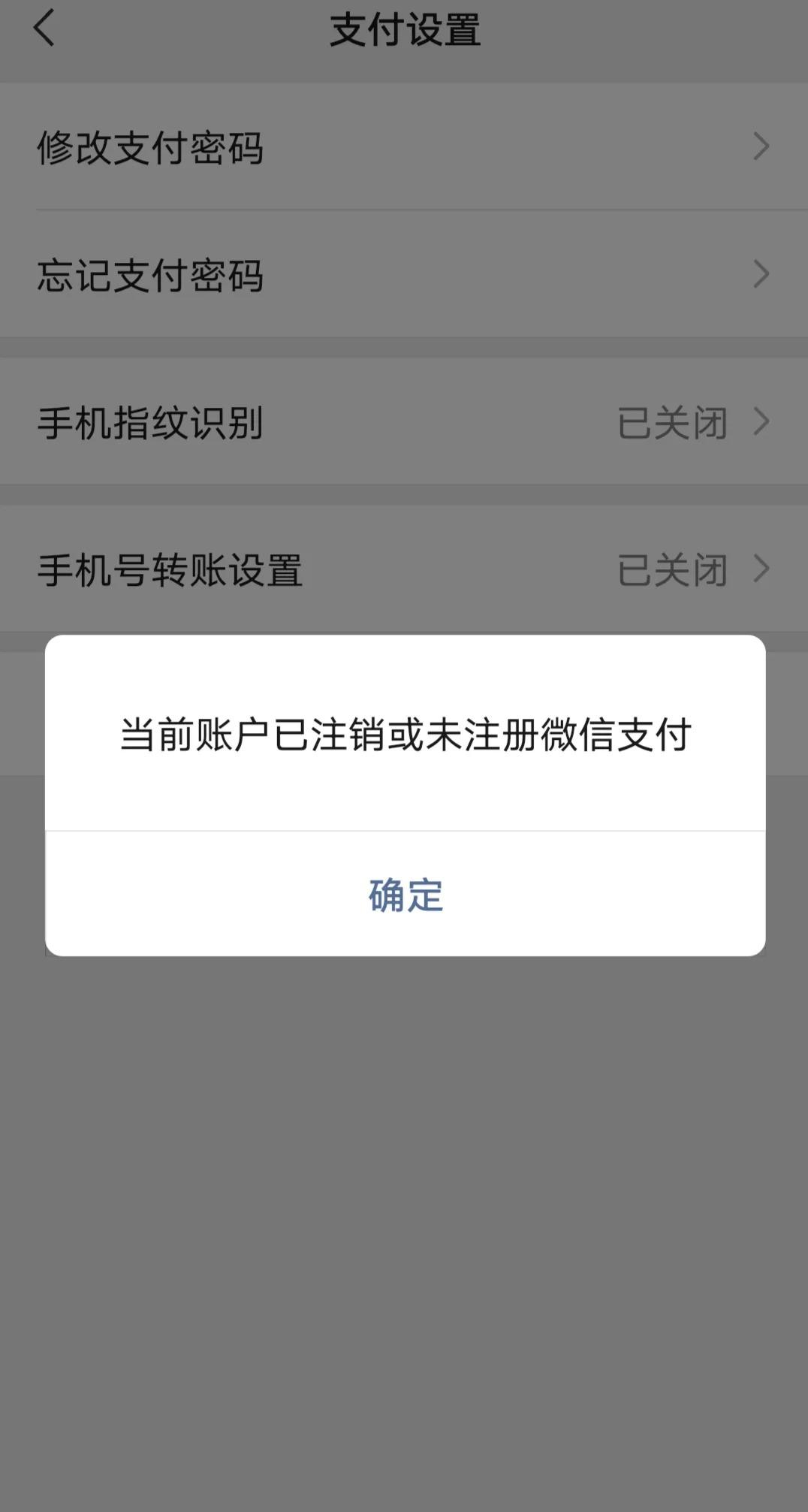The width and height of the screenshot is (808, 1512).
Task: Select the 支付设置 title bar
Action: click(x=404, y=29)
